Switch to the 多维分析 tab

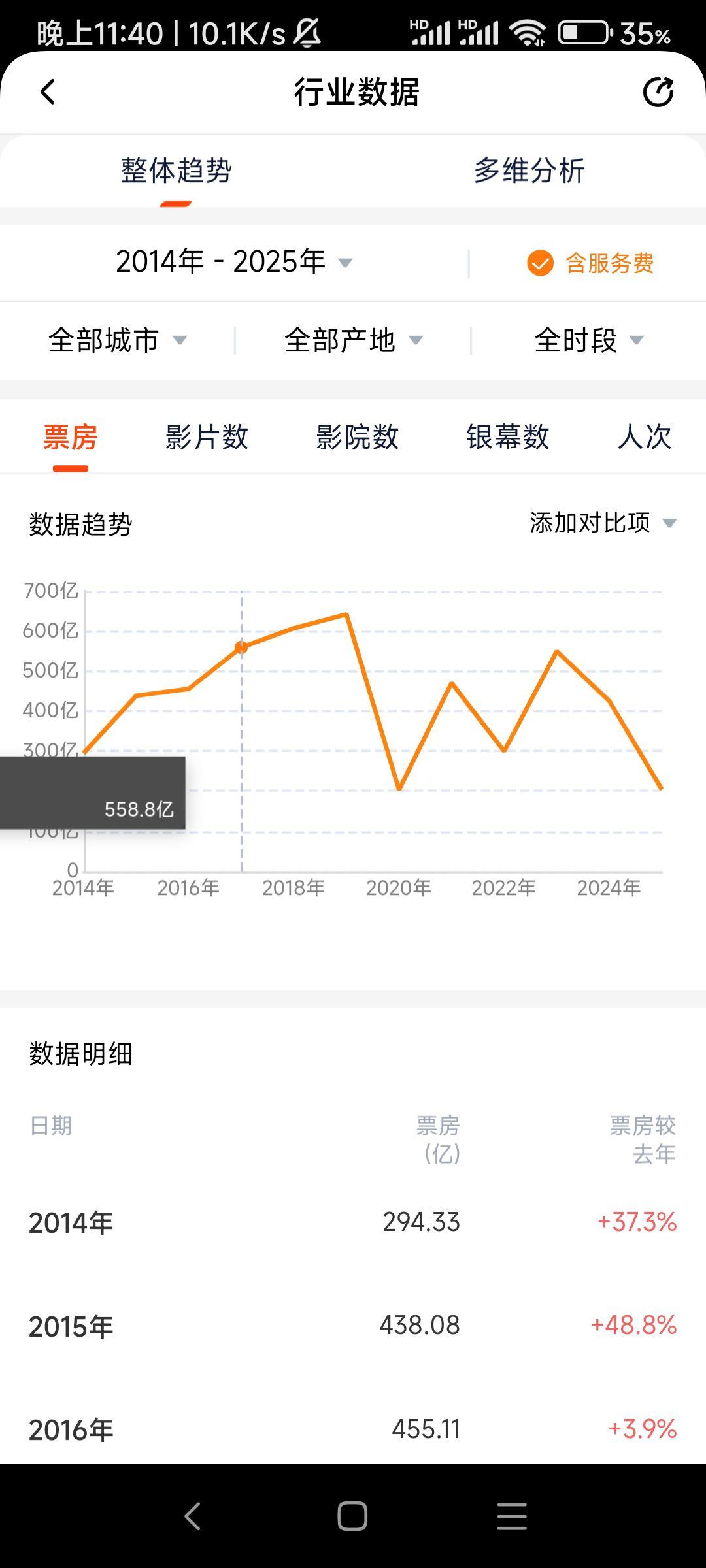click(x=529, y=172)
